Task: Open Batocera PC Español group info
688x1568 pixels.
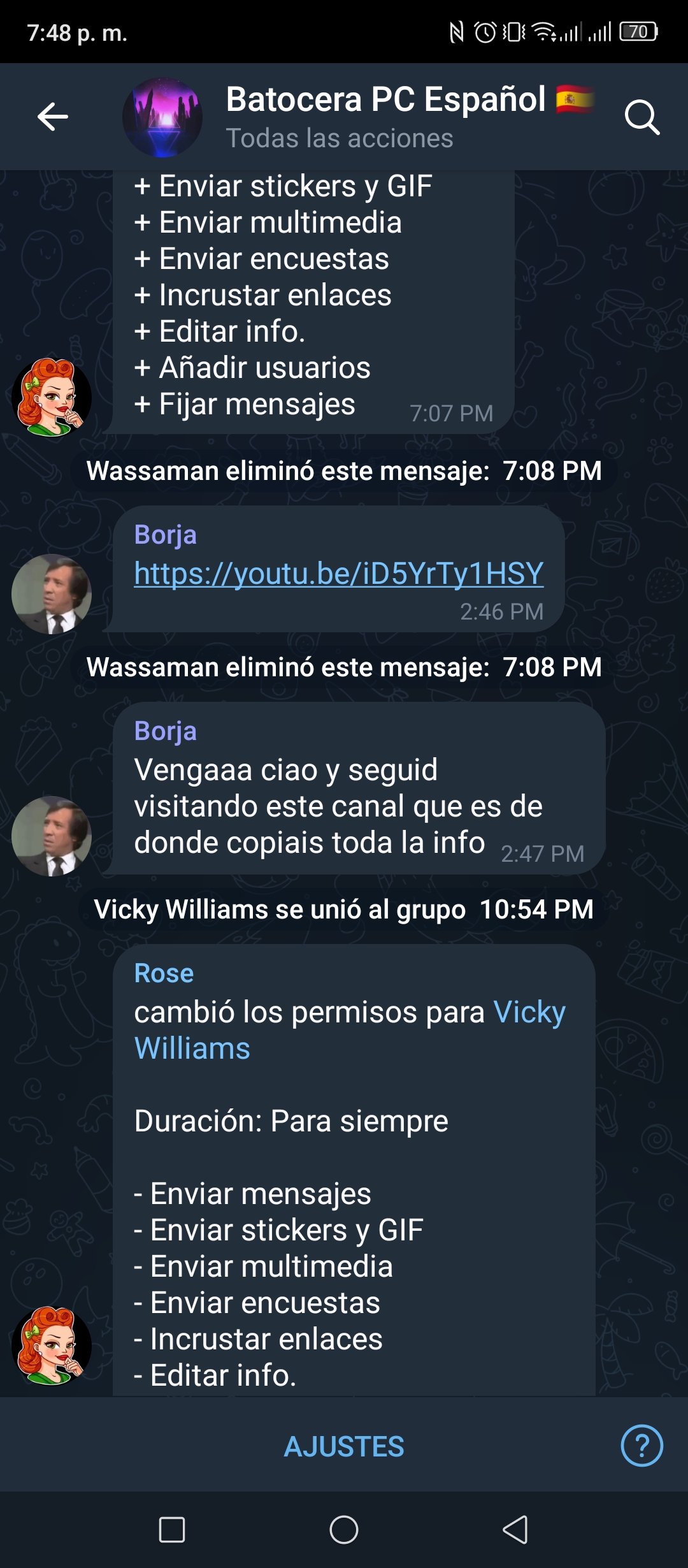Action: coord(359,117)
